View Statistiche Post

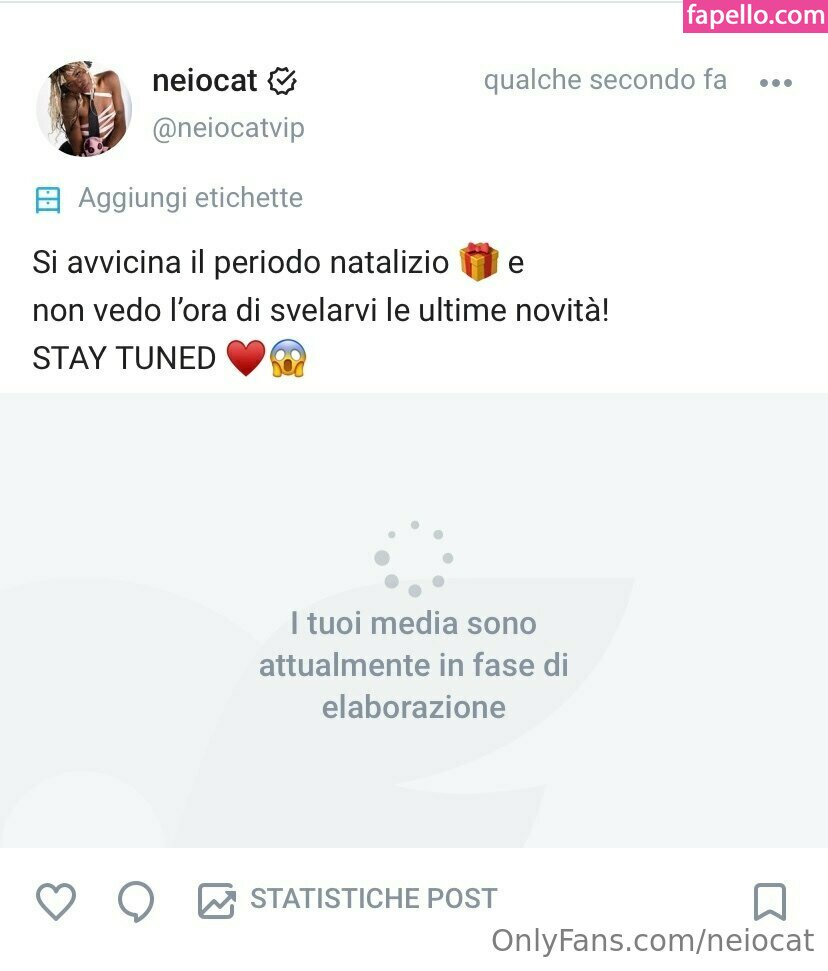pyautogui.click(x=347, y=900)
